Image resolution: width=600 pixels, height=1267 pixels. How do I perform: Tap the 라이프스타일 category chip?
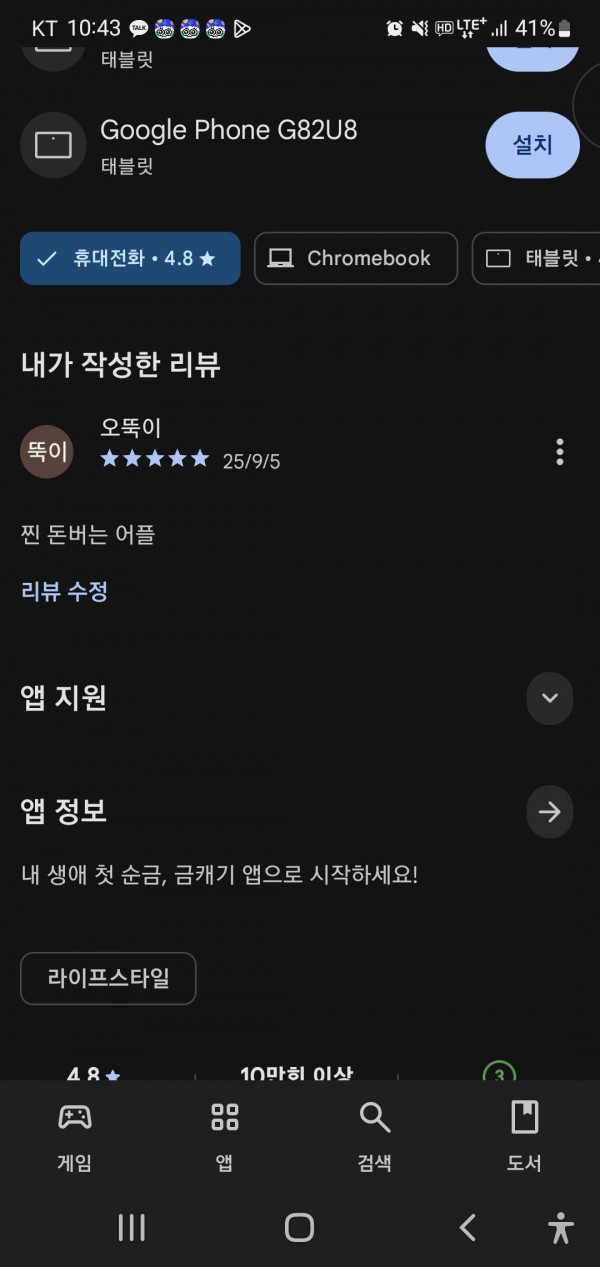click(x=108, y=978)
